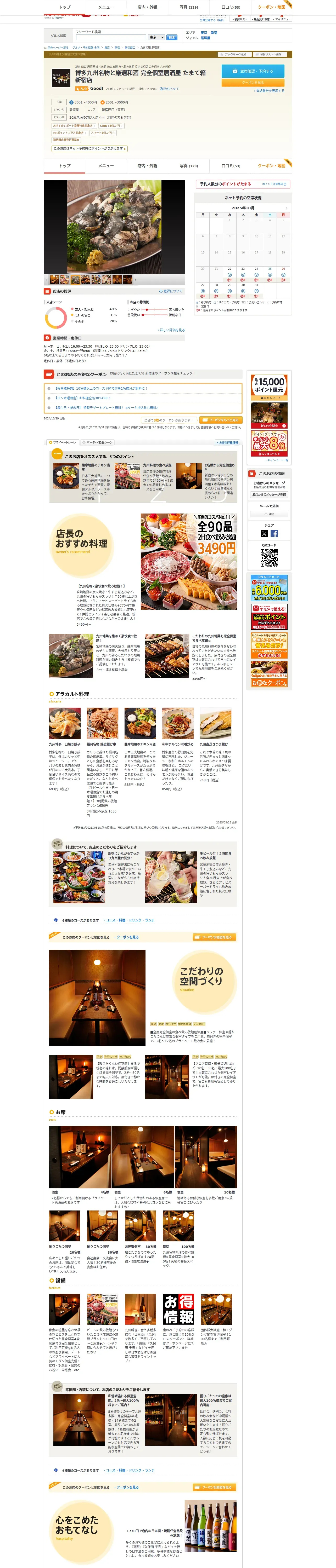Screen dimensions: 336x1568
Task: Go to next month on the reservation calendar
Action: (x=286, y=208)
